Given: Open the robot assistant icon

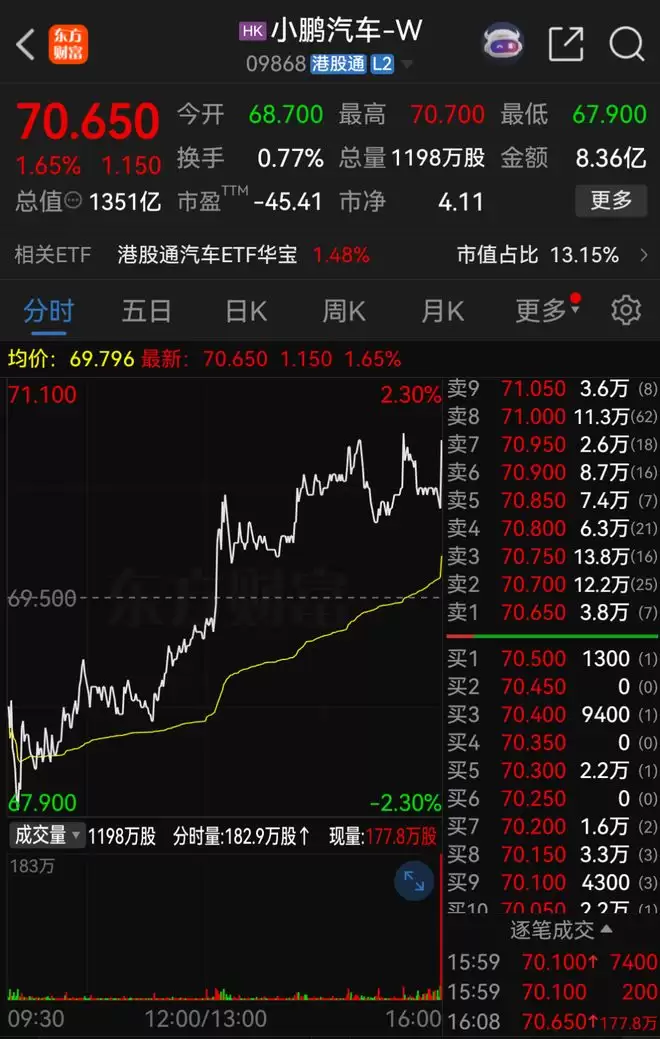Looking at the screenshot, I should click(x=504, y=43).
